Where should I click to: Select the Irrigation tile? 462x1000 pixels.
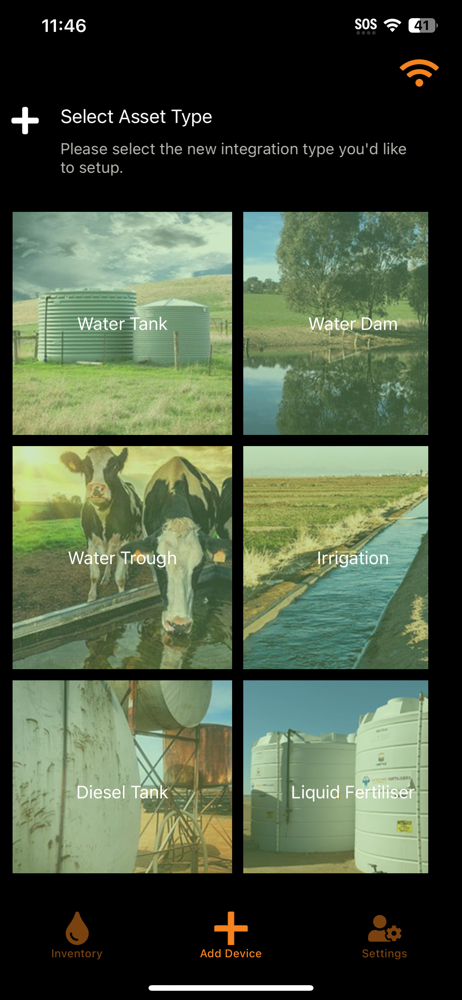coord(336,557)
